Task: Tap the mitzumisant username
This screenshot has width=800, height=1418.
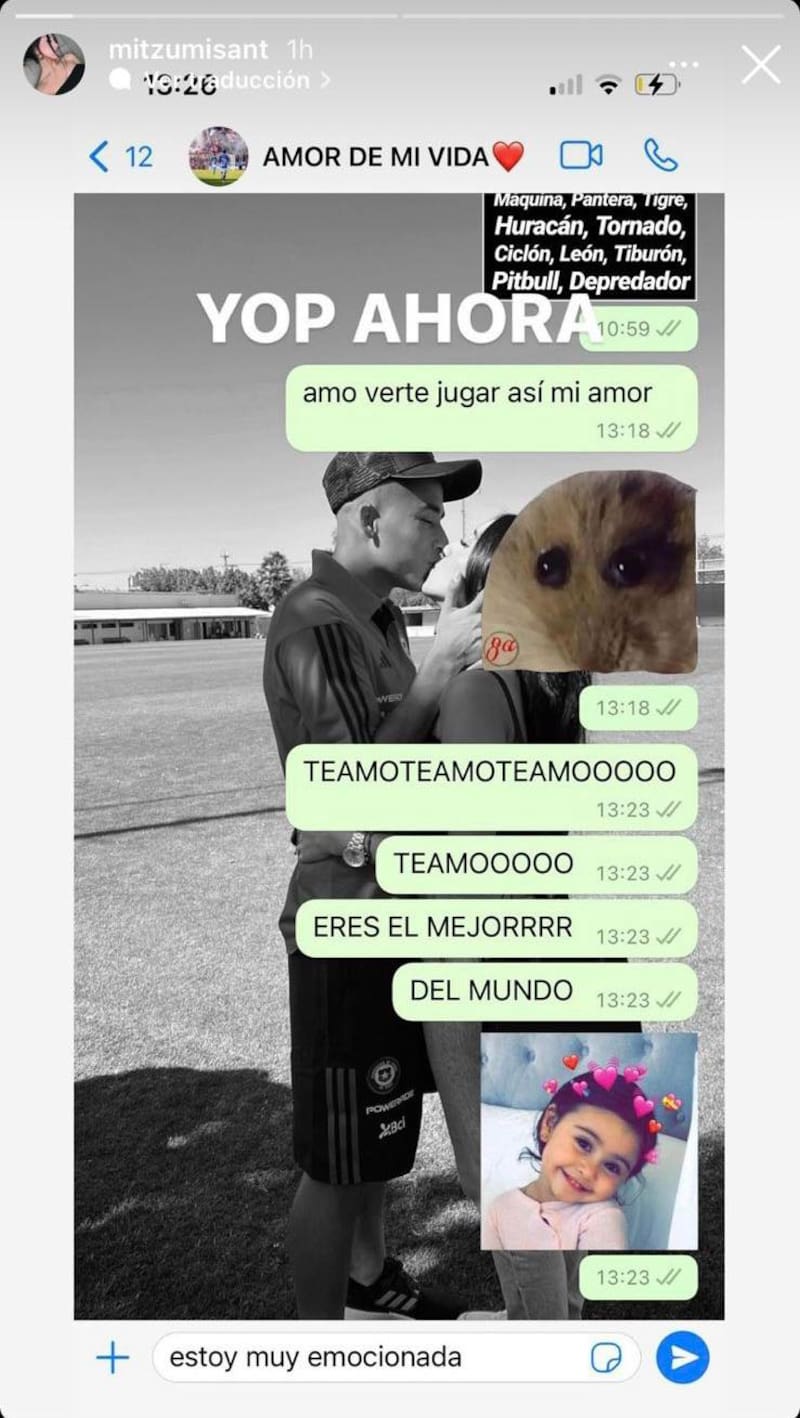Action: coord(189,47)
